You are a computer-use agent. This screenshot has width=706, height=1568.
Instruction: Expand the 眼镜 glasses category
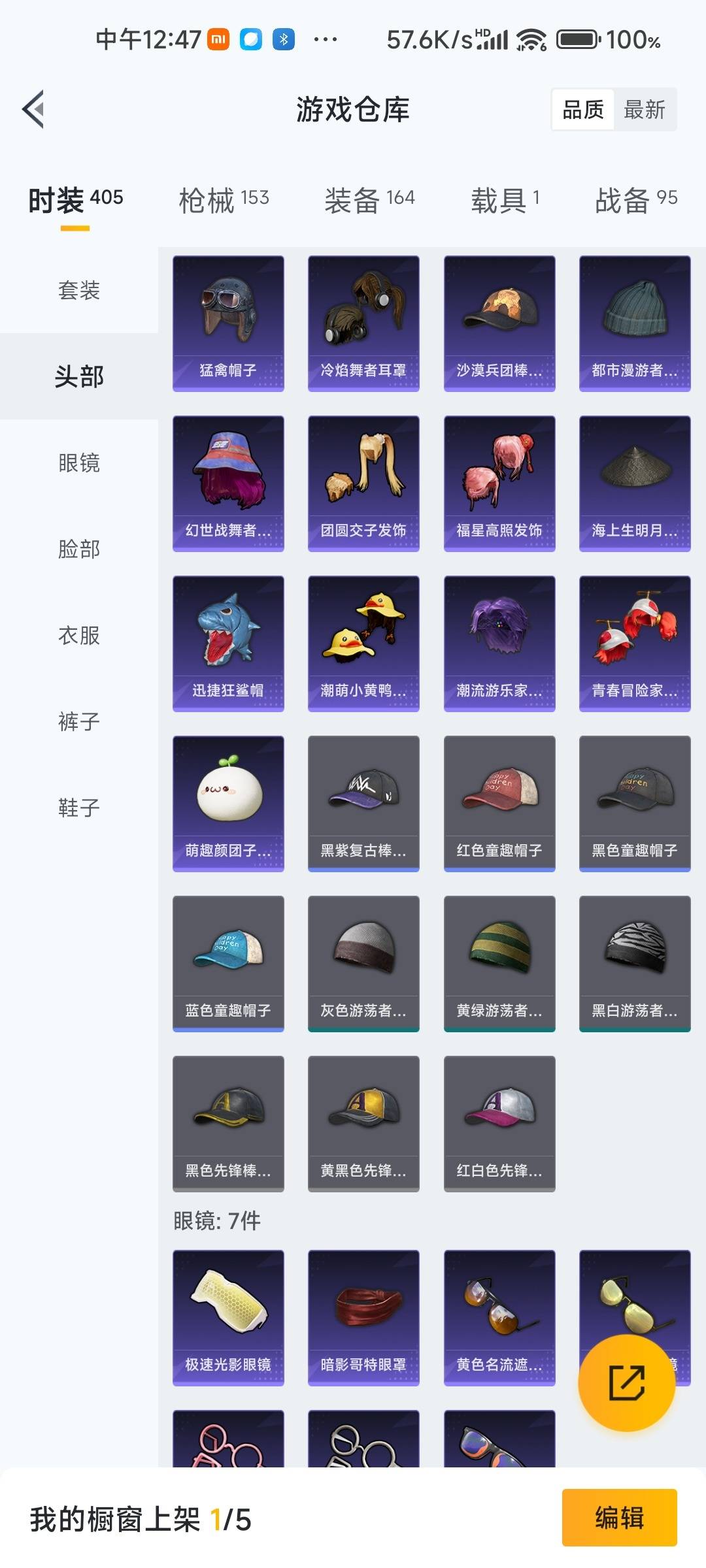[78, 464]
